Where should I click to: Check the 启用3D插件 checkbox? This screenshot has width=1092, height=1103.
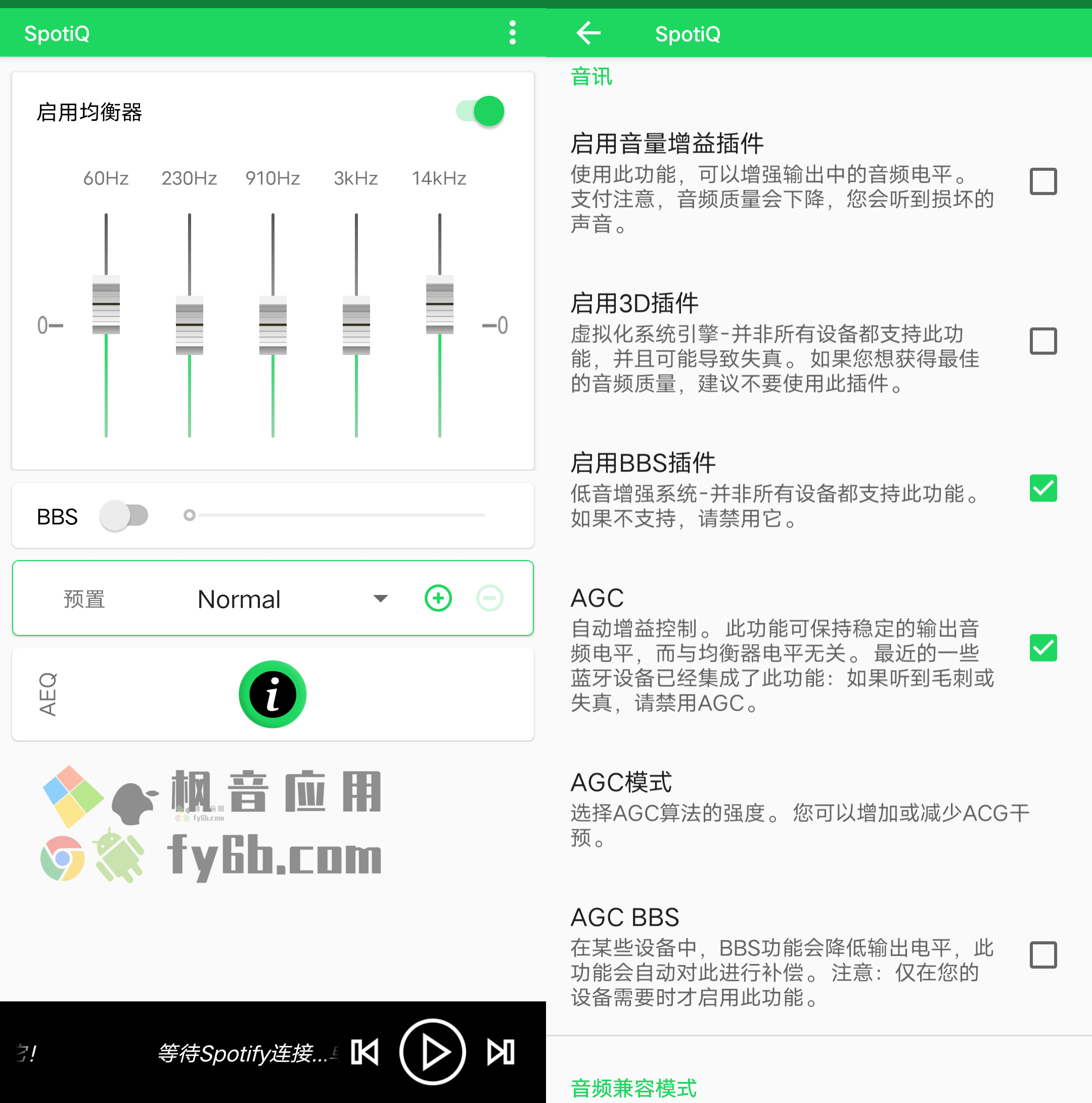point(1042,341)
